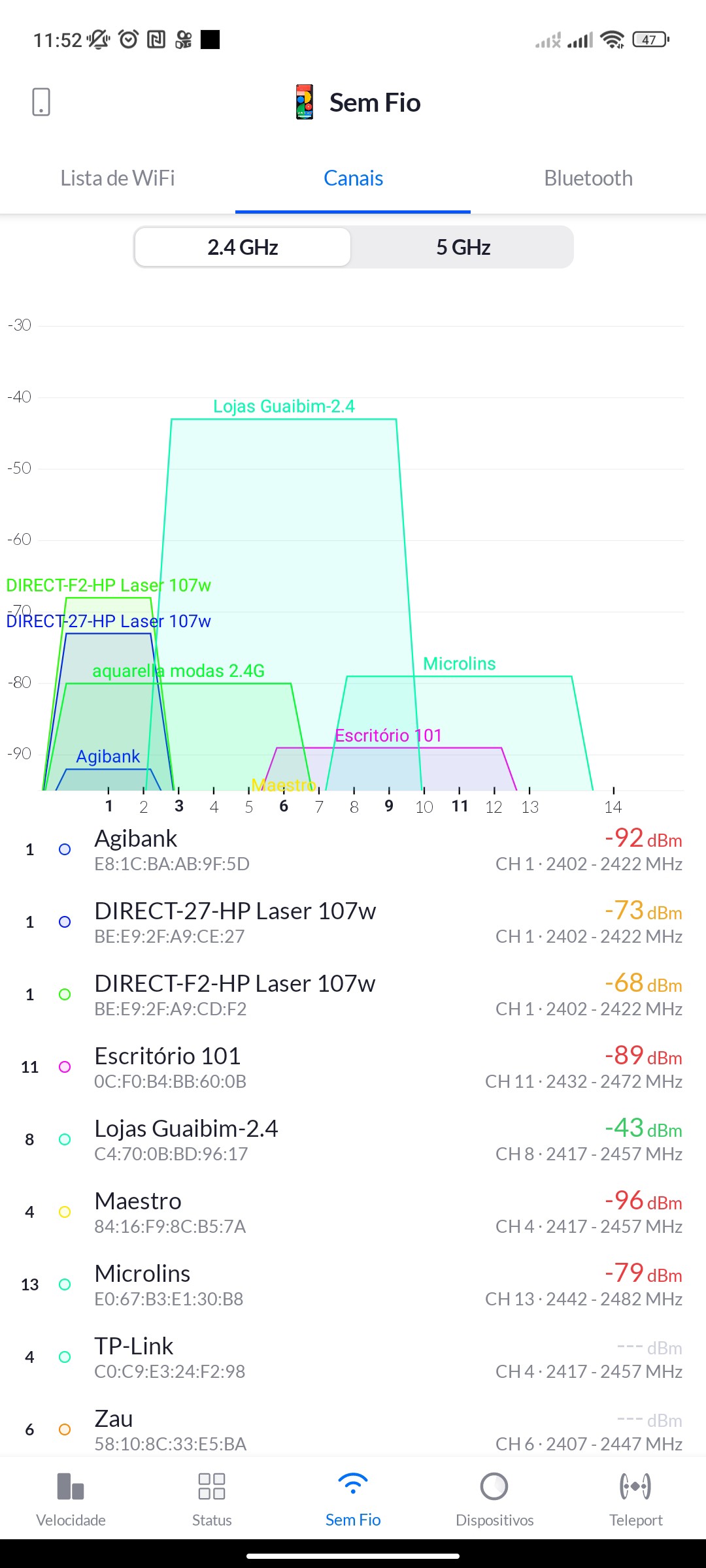Open the Maestro network row
This screenshot has width=706, height=1568.
353,1213
